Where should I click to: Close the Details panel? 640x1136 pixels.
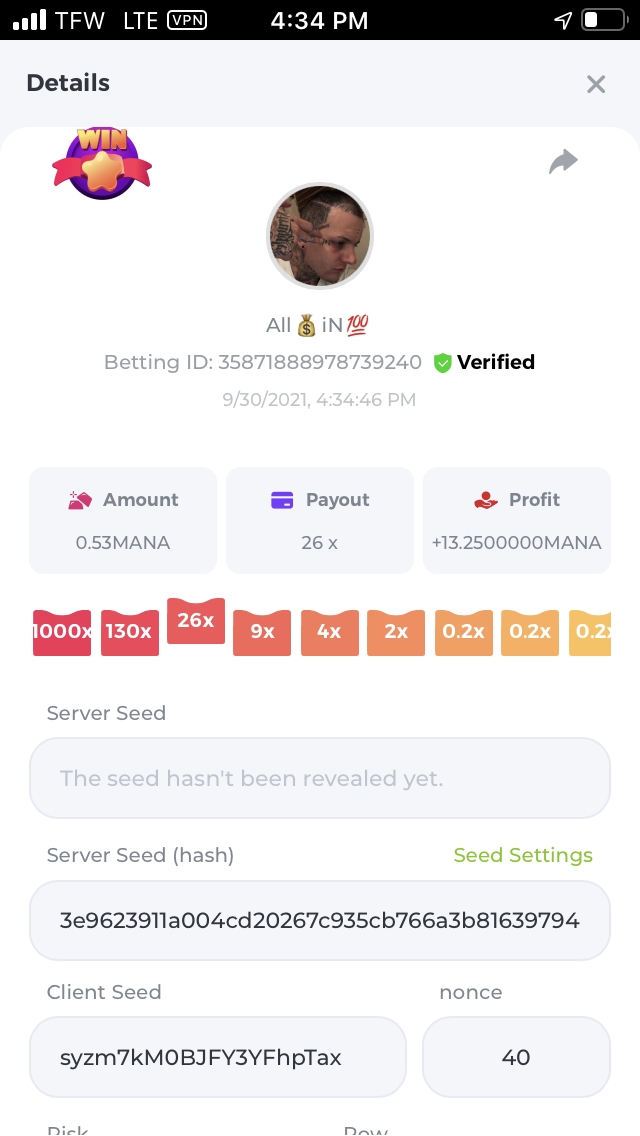(x=596, y=84)
